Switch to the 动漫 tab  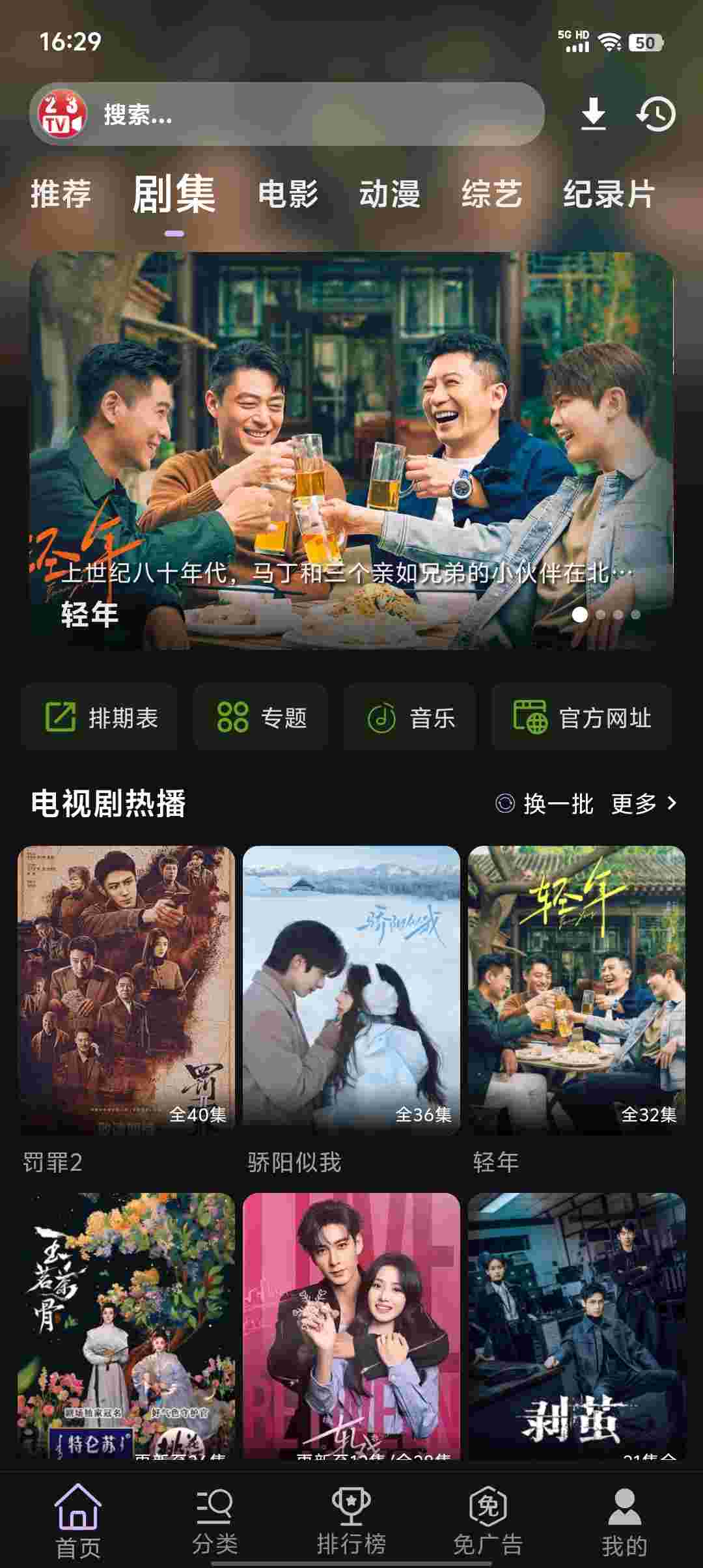(389, 194)
